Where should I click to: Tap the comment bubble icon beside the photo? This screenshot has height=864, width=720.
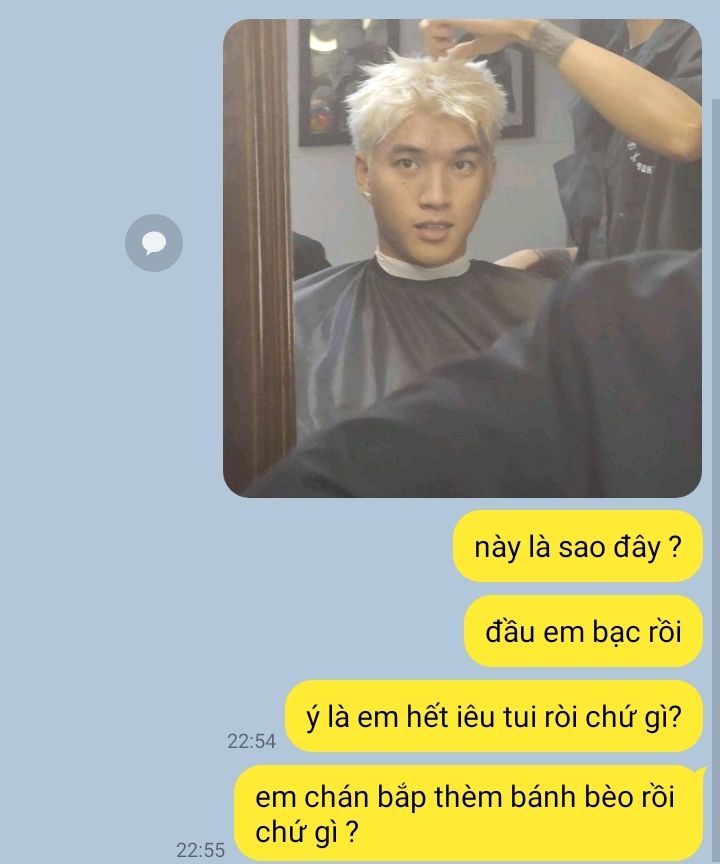(x=154, y=243)
